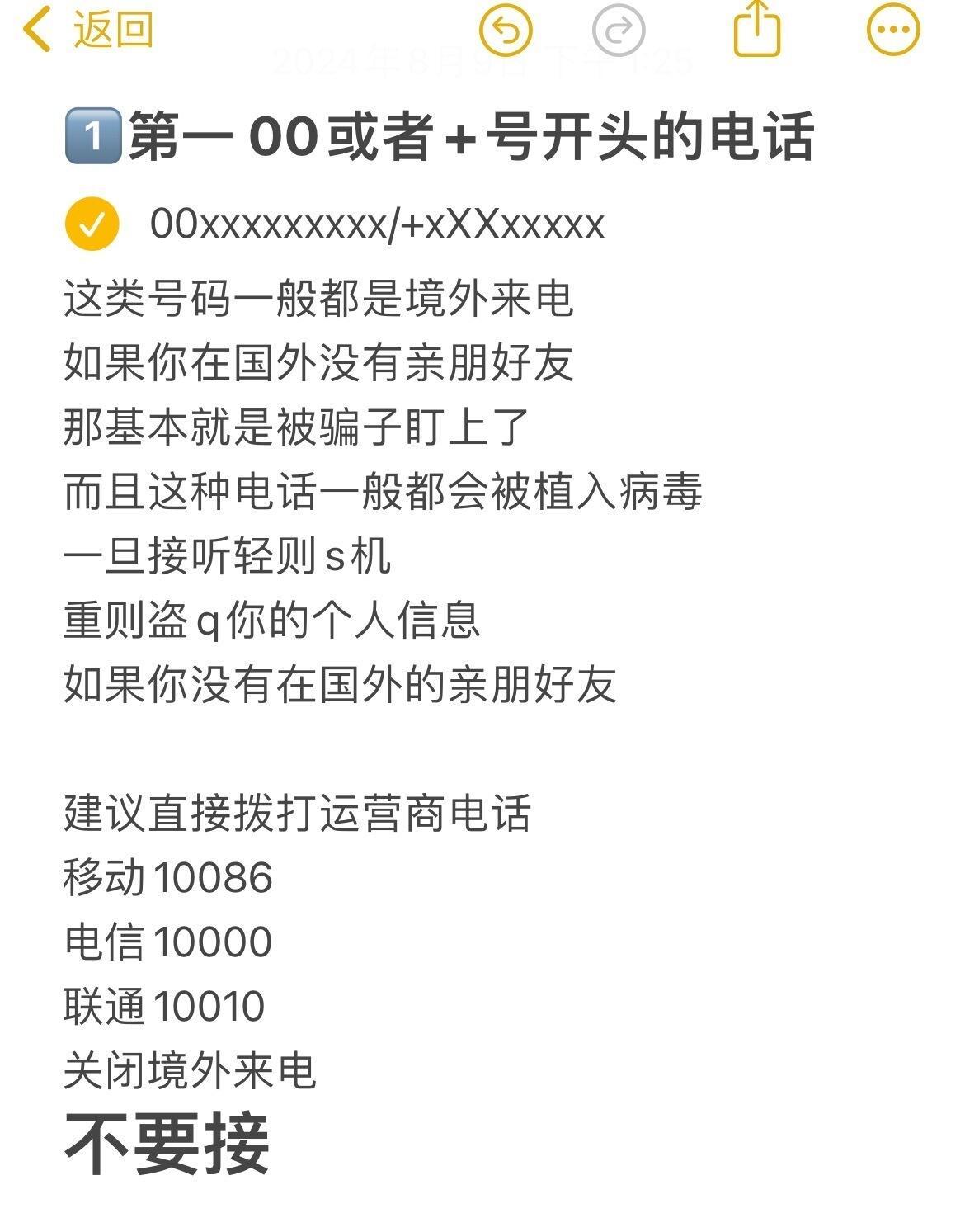
Task: Undo the last edit
Action: click(x=506, y=30)
